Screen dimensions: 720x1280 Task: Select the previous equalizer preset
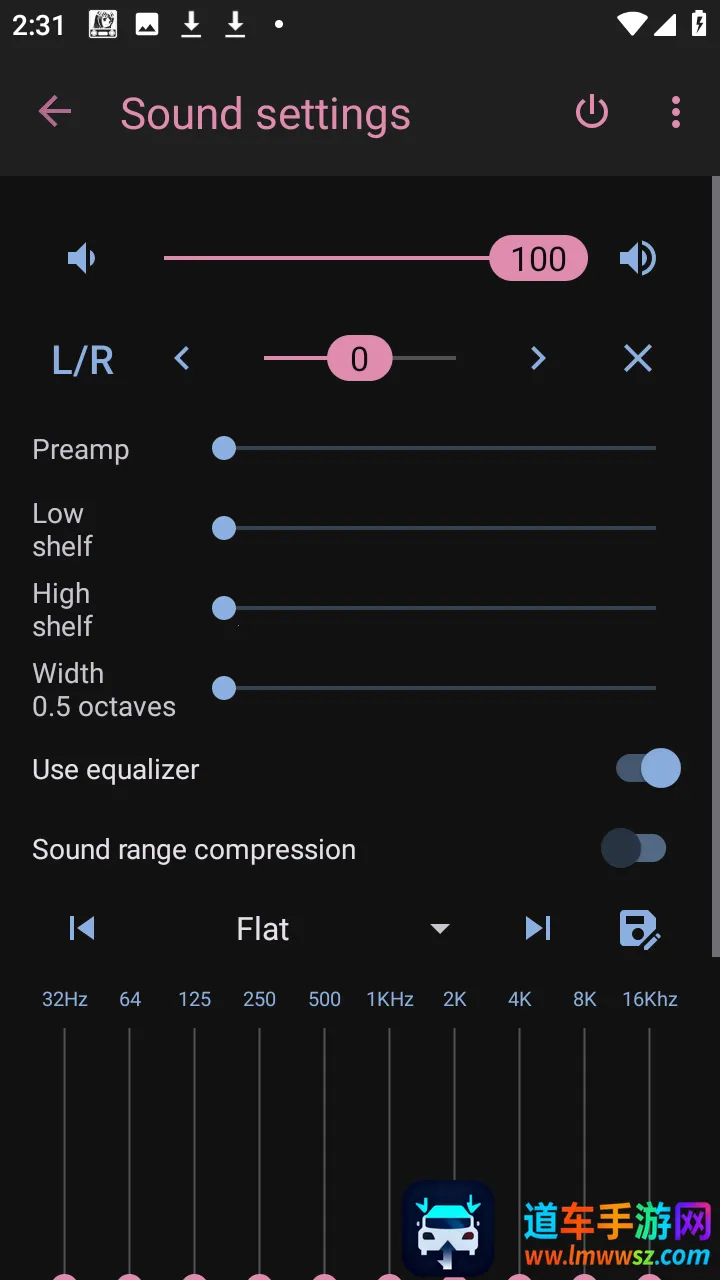point(82,929)
